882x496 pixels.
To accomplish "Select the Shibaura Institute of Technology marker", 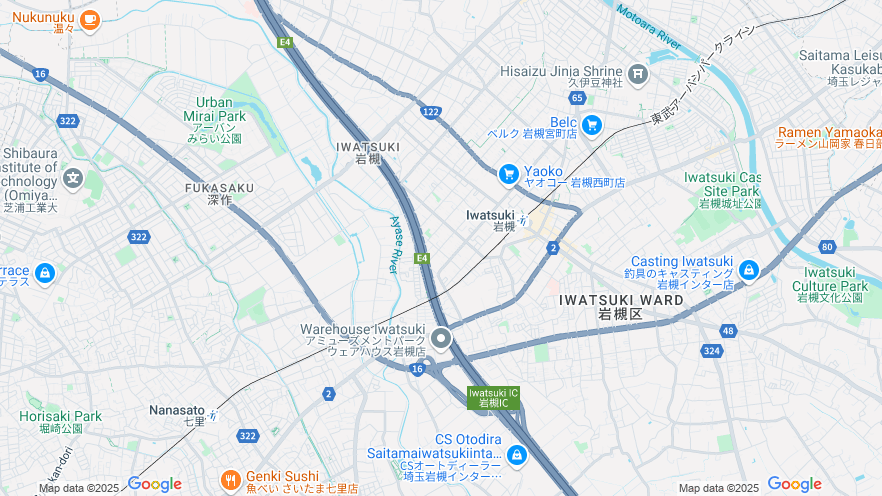I will tap(72, 179).
